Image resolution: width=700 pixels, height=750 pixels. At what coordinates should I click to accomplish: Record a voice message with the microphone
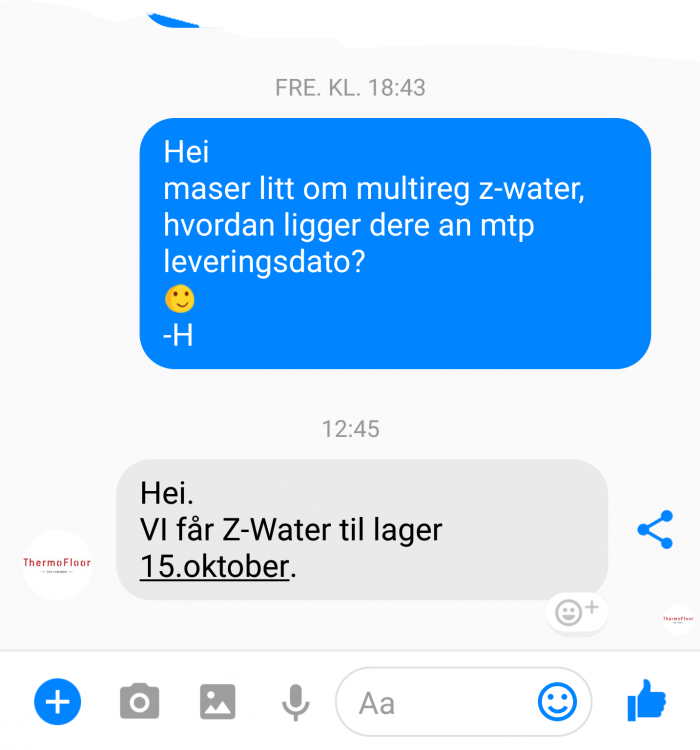294,702
